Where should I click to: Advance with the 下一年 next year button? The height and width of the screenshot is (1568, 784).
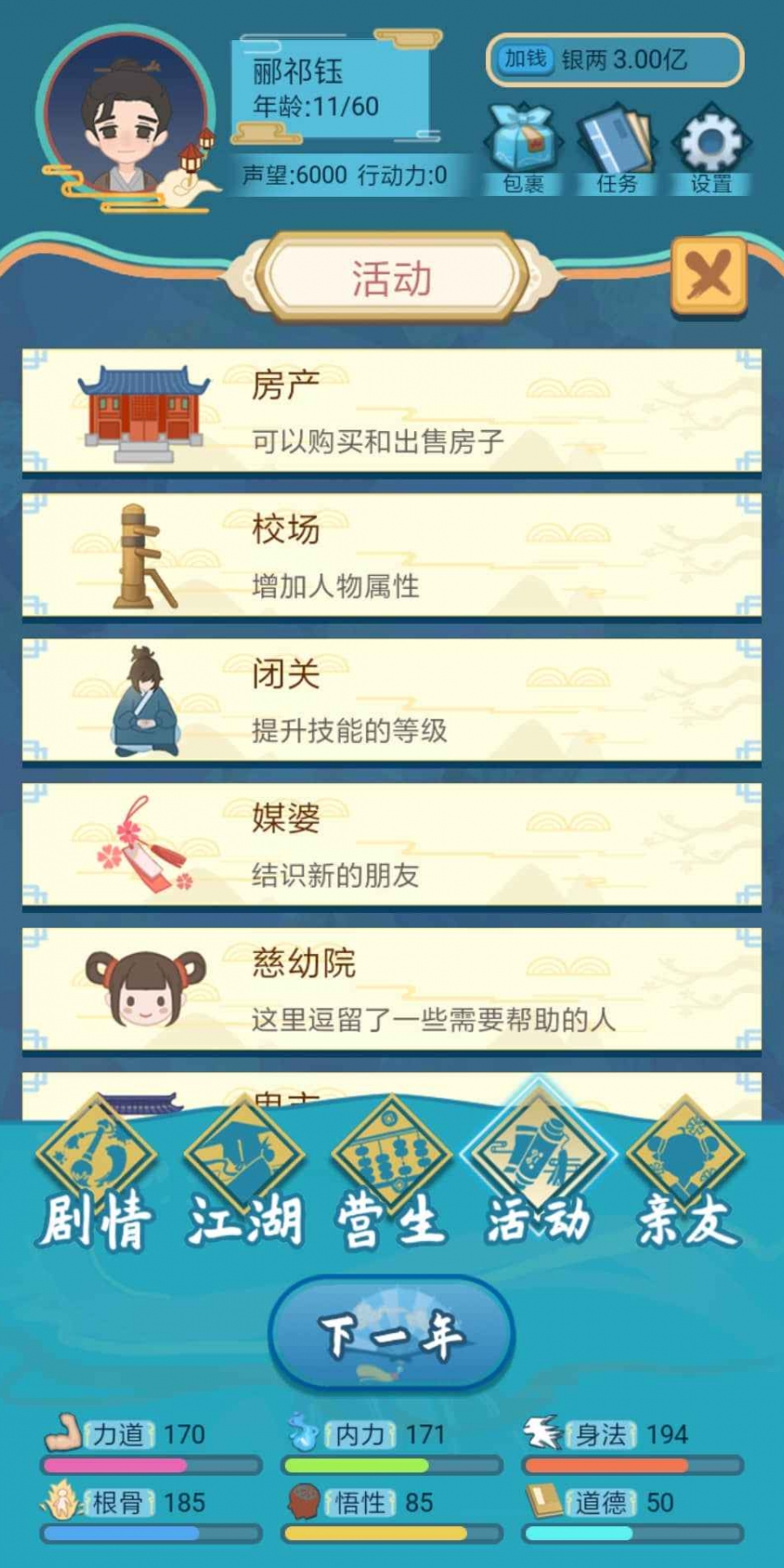[392, 1333]
